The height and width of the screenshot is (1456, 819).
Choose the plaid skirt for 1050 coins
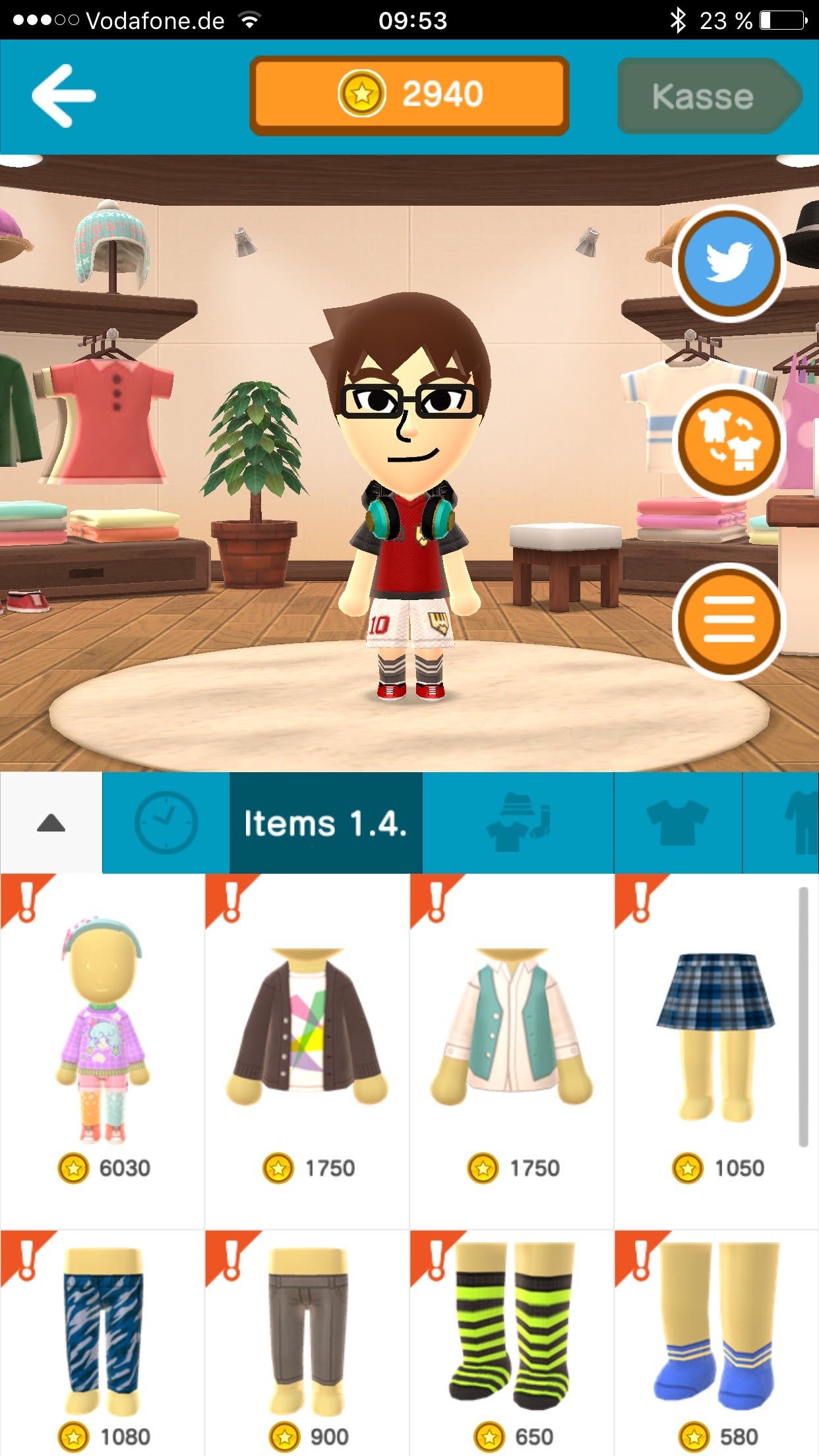coord(716,1051)
